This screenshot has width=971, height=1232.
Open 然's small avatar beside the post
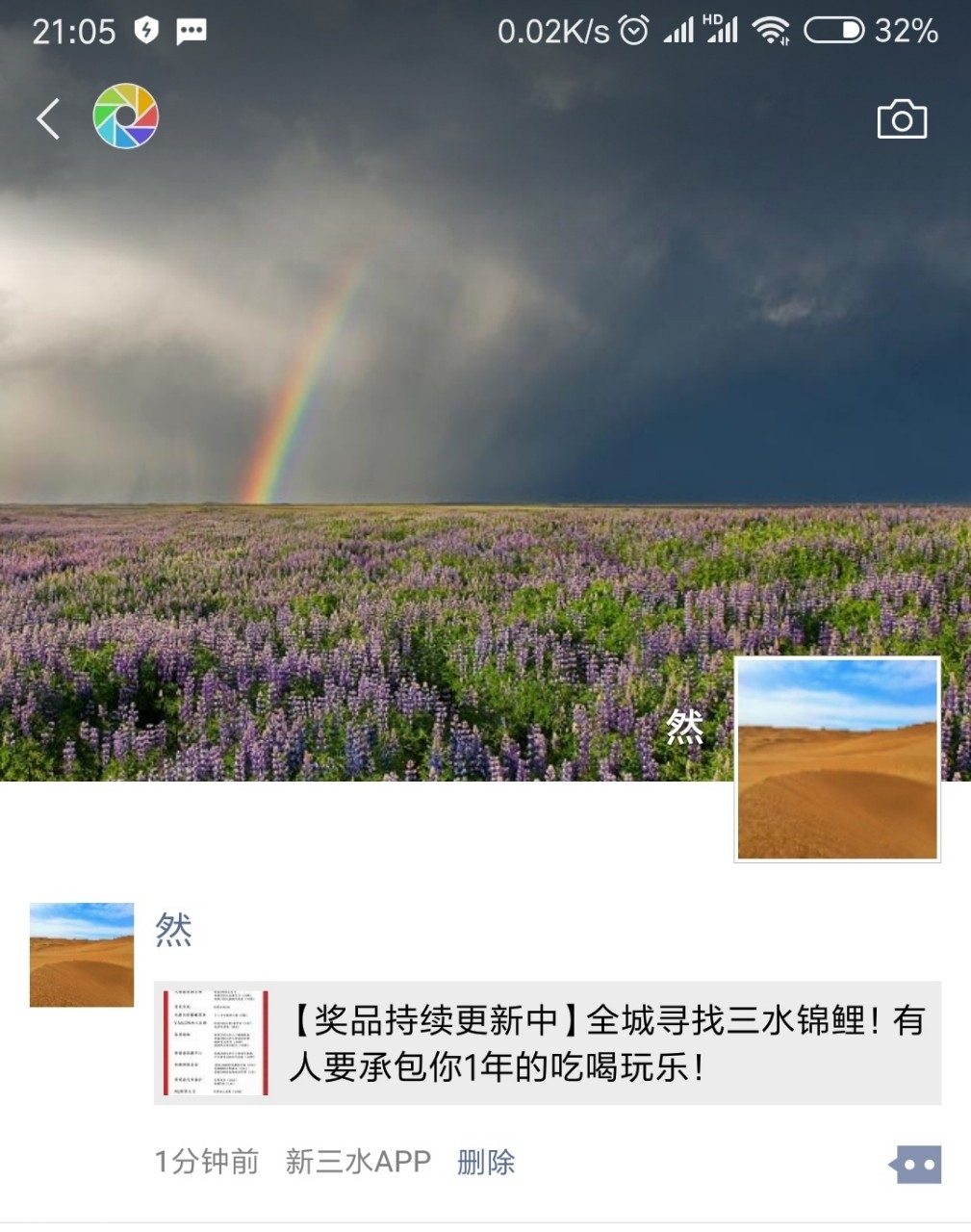click(x=82, y=955)
